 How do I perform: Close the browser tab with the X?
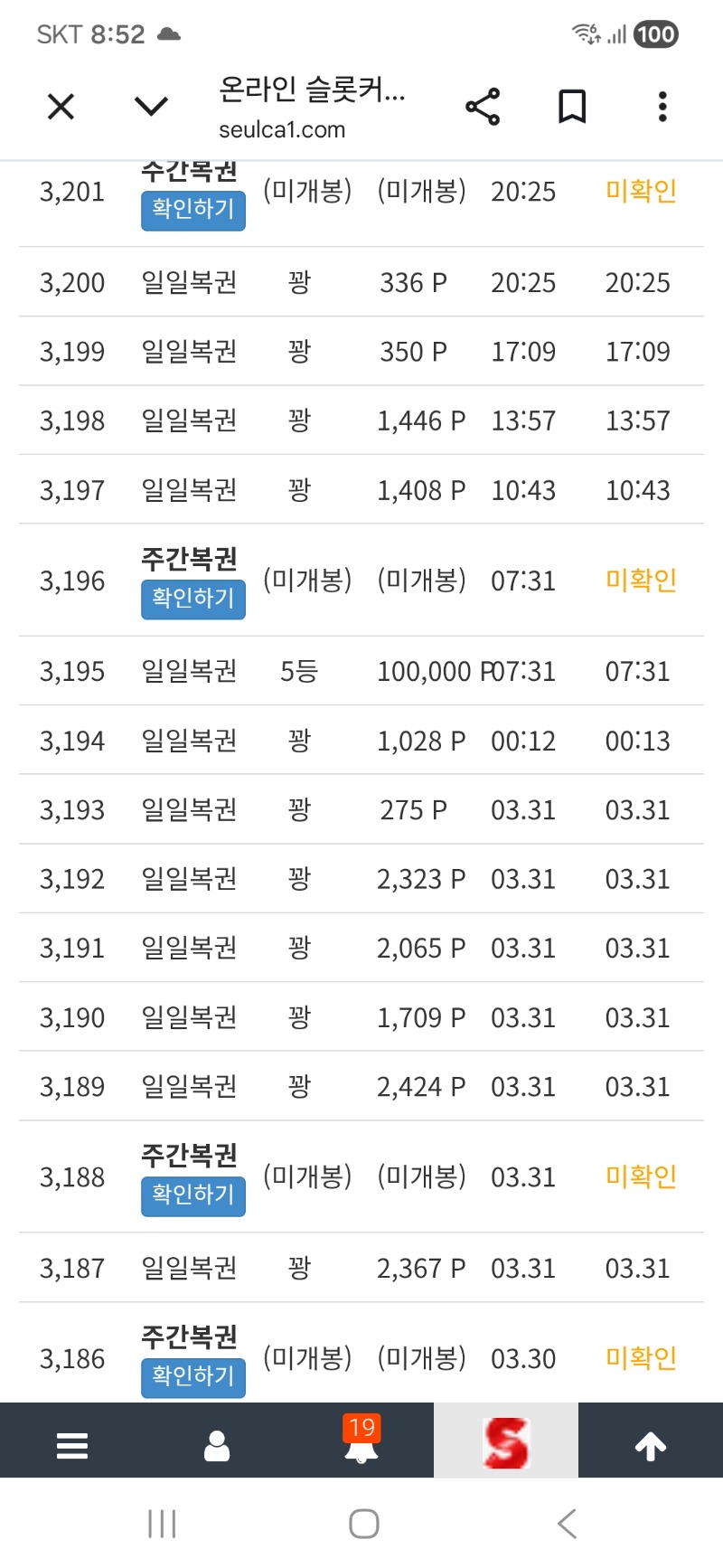click(61, 108)
